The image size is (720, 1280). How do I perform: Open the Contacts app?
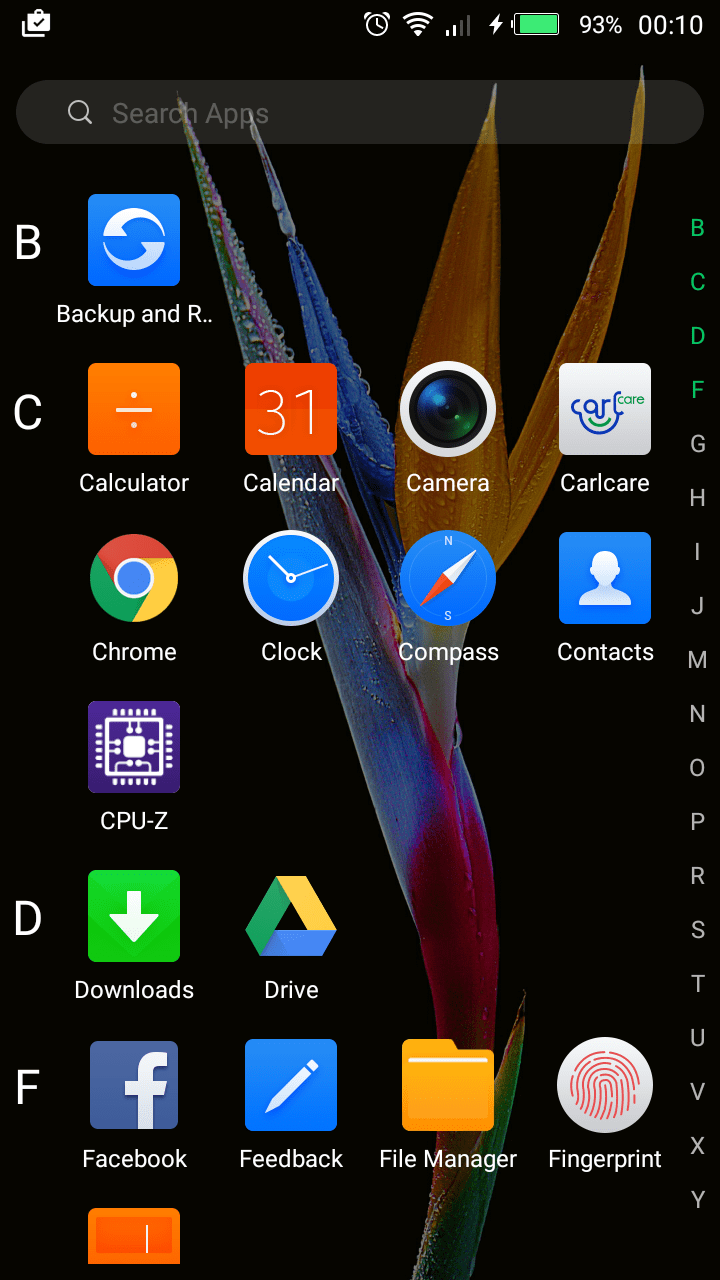click(x=605, y=579)
